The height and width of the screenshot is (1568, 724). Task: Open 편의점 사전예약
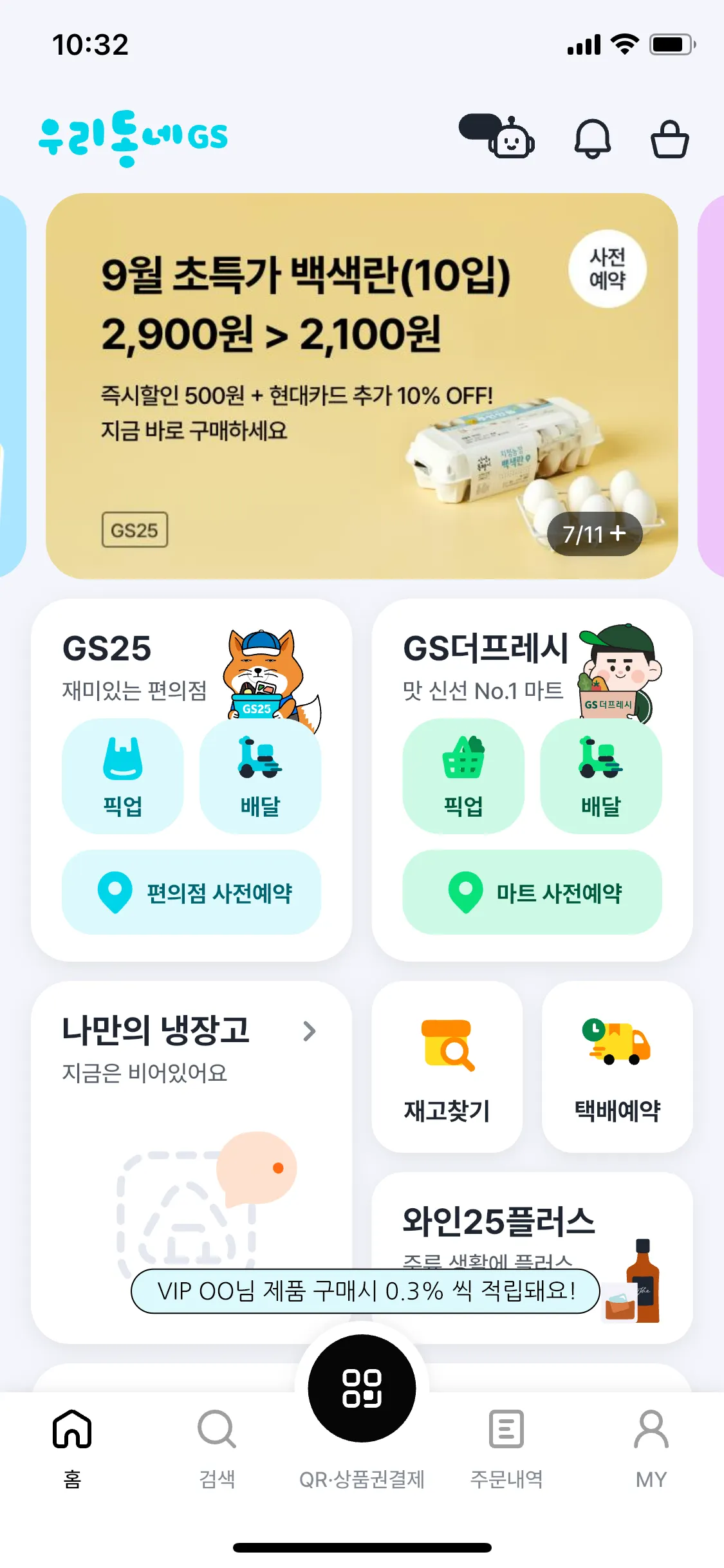(x=191, y=892)
